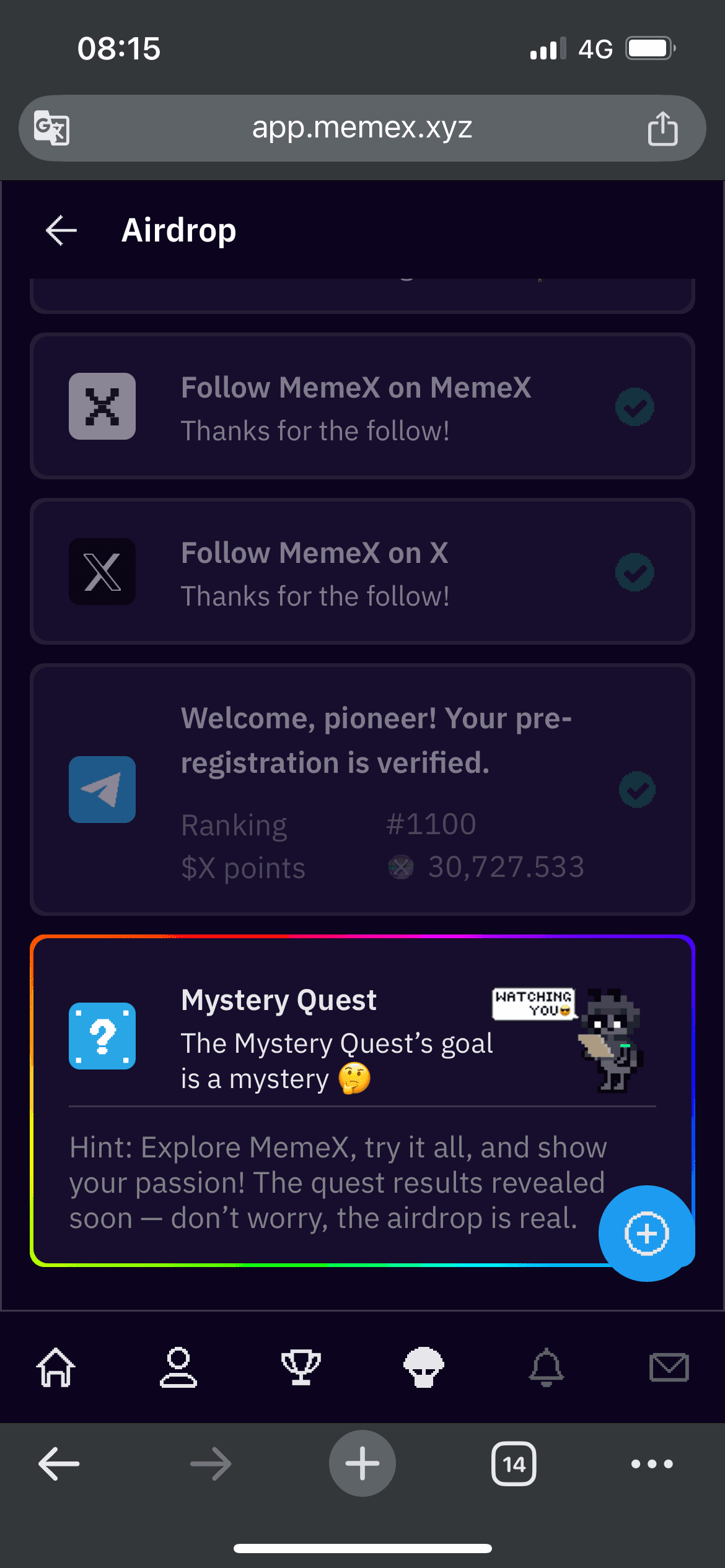Switch to the Home tab
Image resolution: width=725 pixels, height=1568 pixels.
point(56,1367)
